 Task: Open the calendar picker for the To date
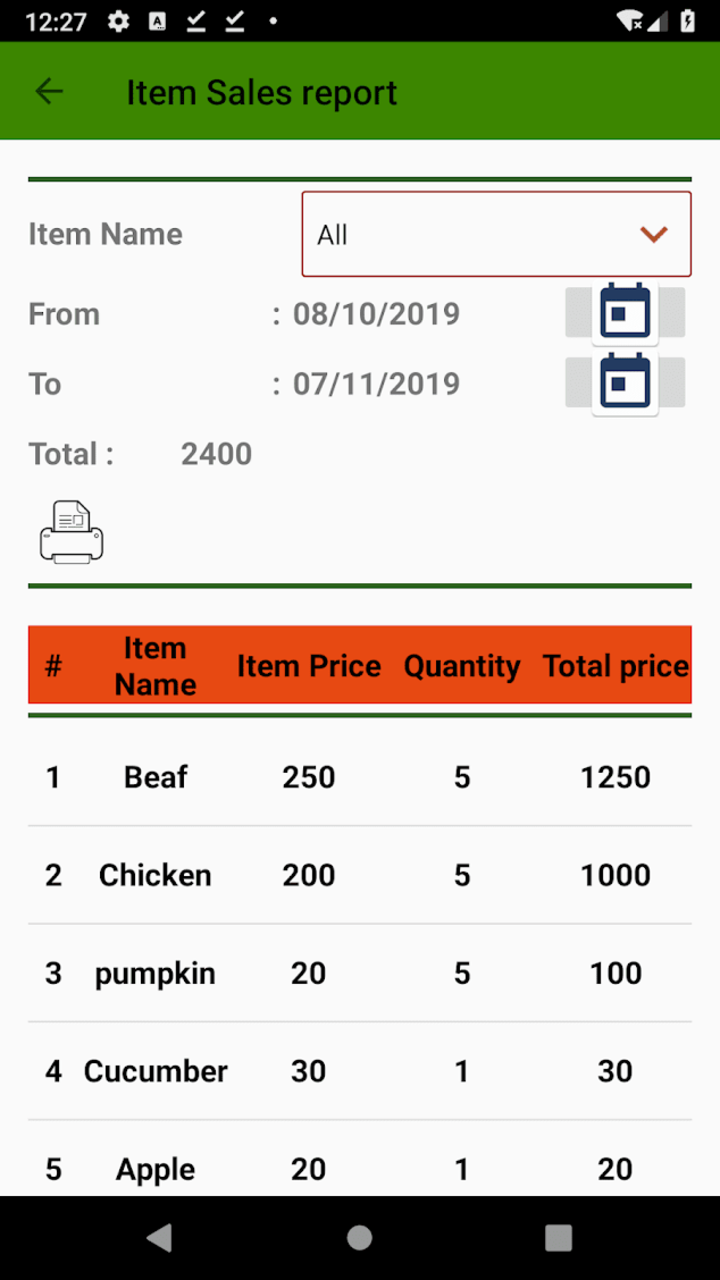coord(625,383)
